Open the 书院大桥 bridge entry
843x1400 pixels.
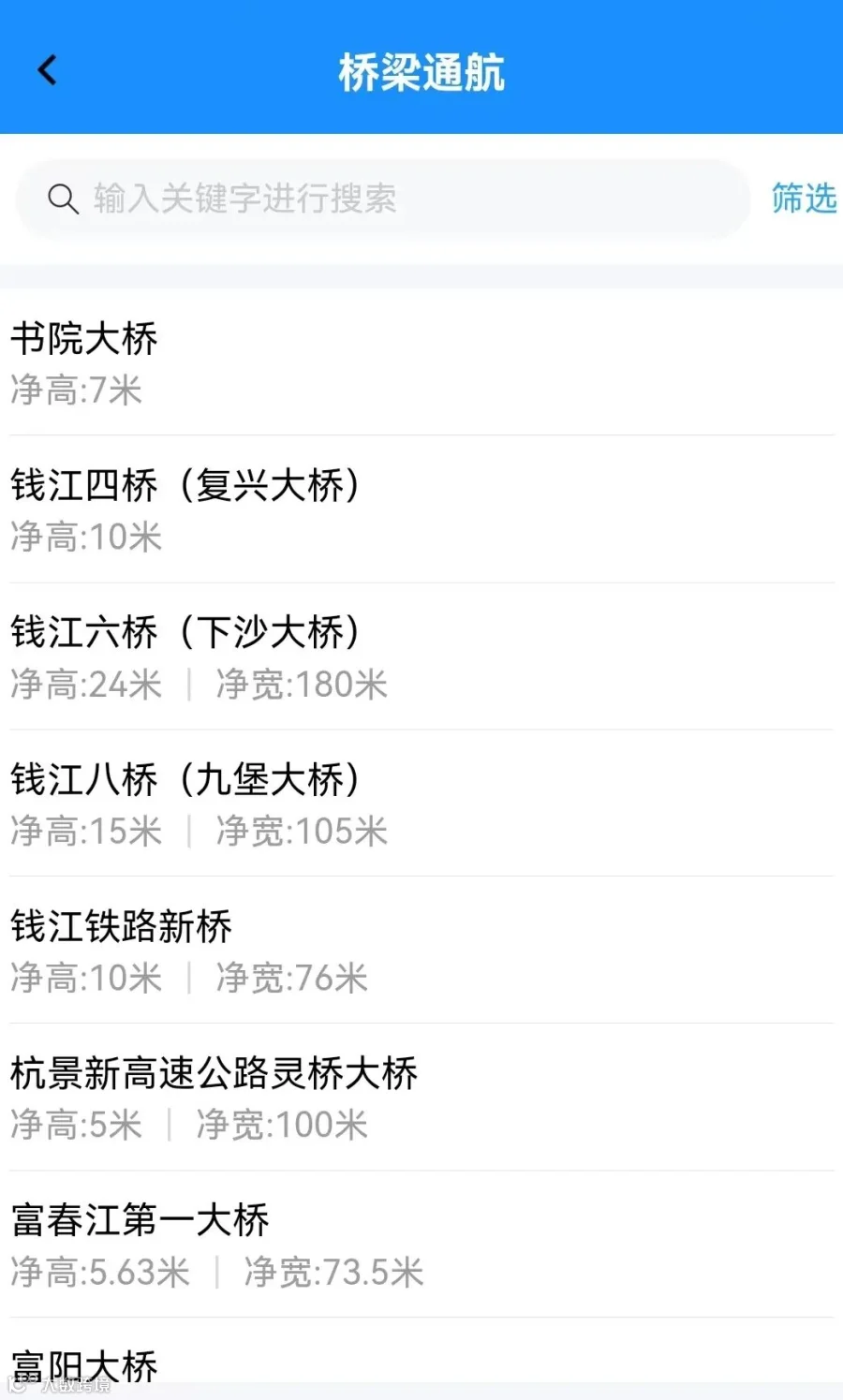pyautogui.click(x=421, y=362)
